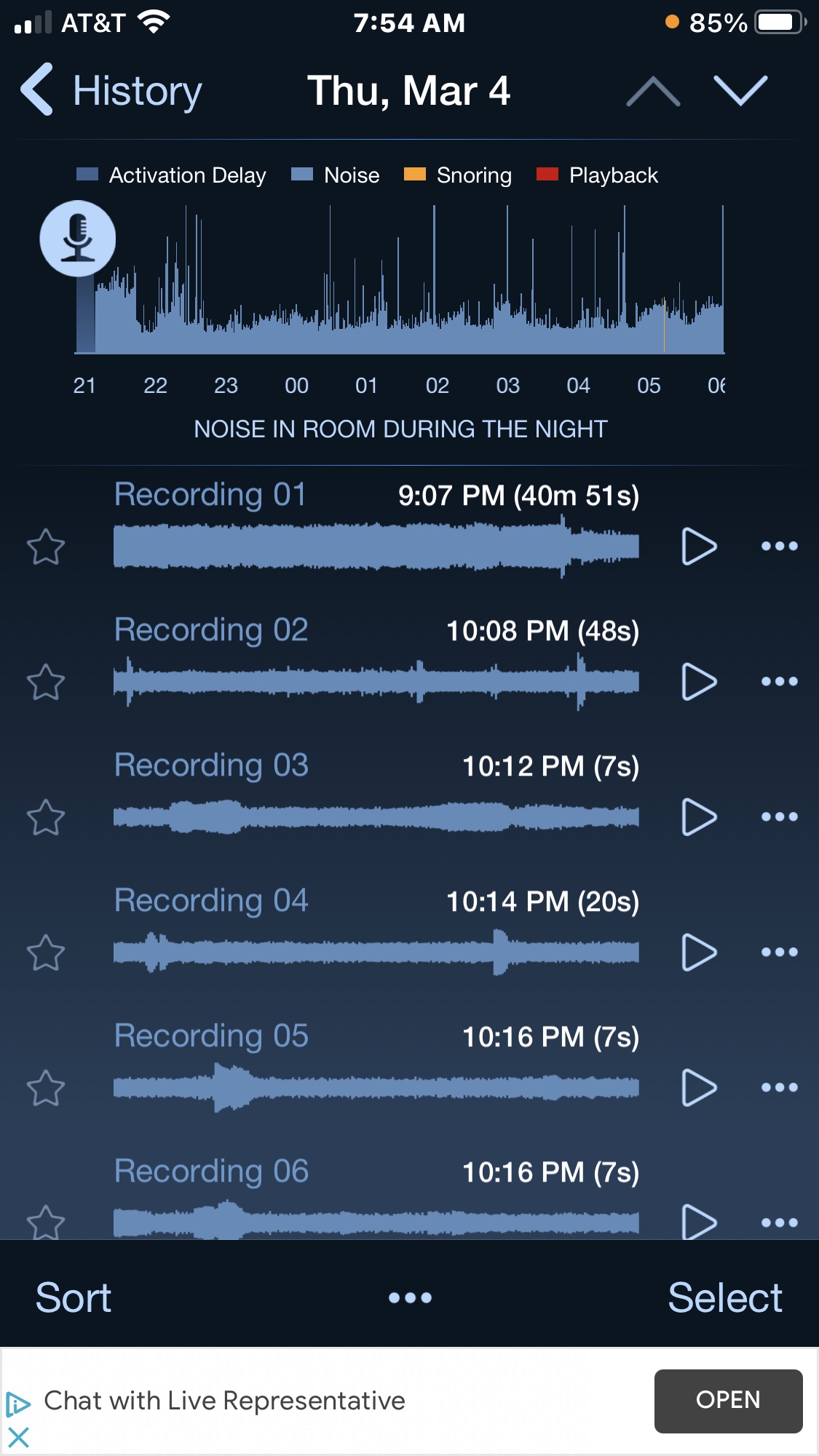Open more options for Recording 03
The image size is (819, 1456).
(779, 817)
